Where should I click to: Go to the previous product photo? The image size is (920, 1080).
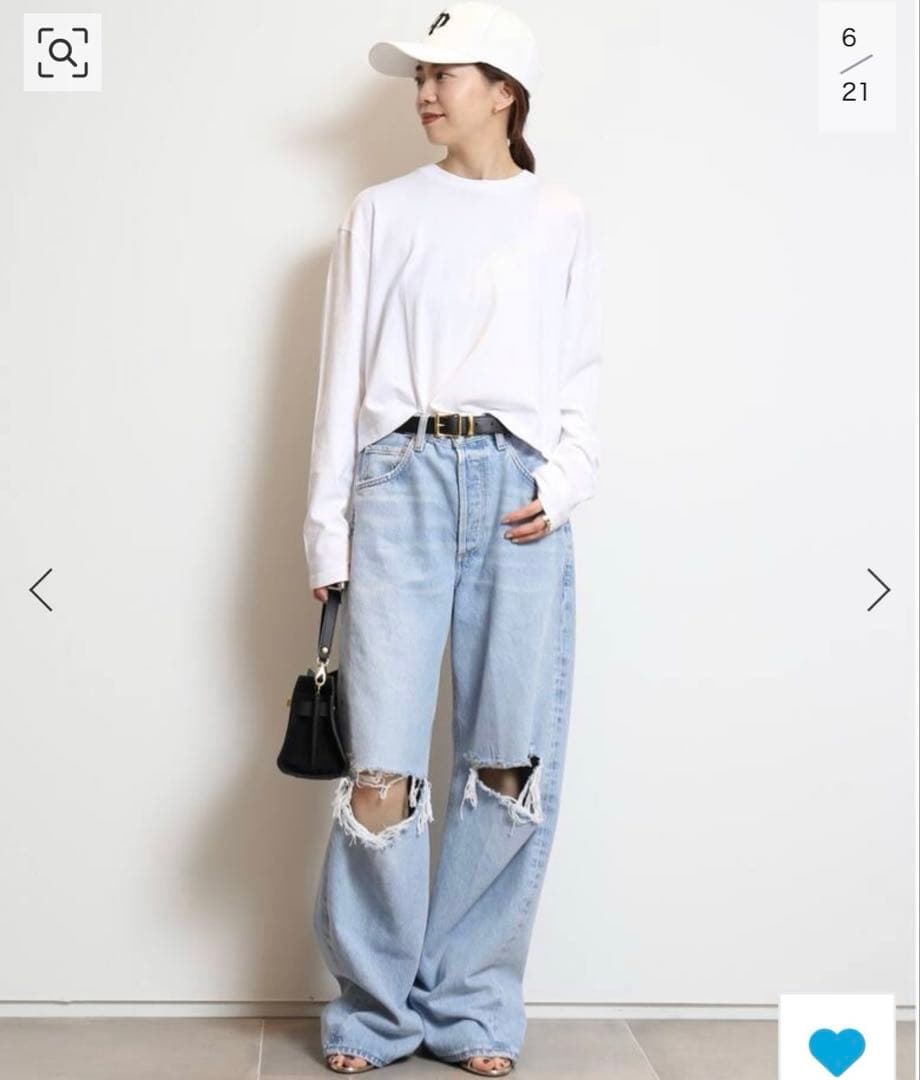[x=41, y=590]
